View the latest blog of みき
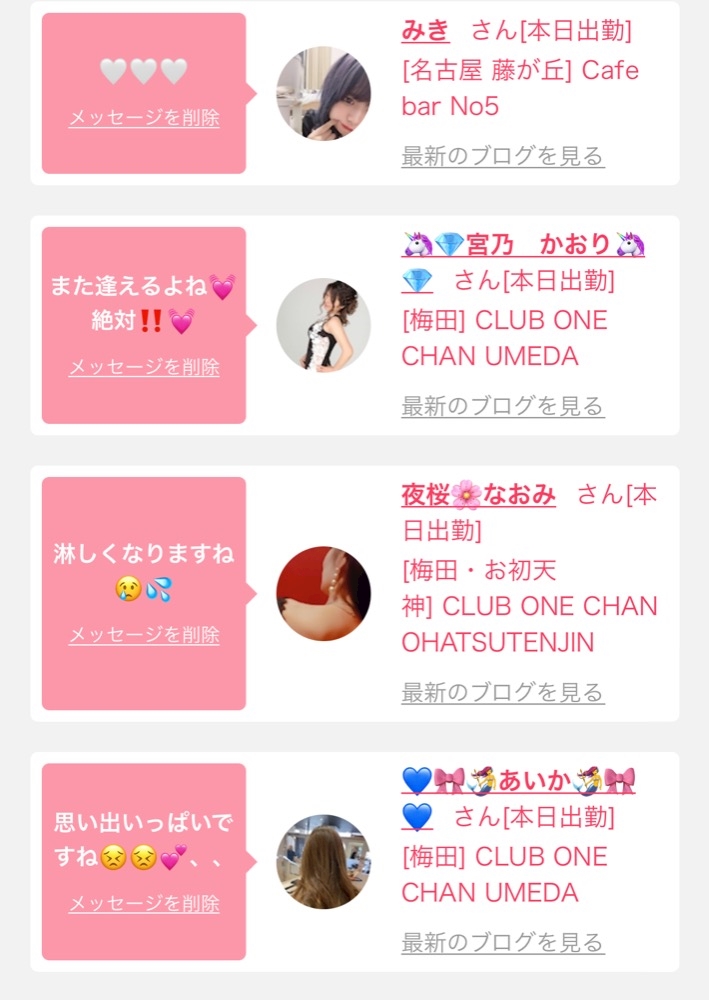709x1000 pixels. pos(502,156)
